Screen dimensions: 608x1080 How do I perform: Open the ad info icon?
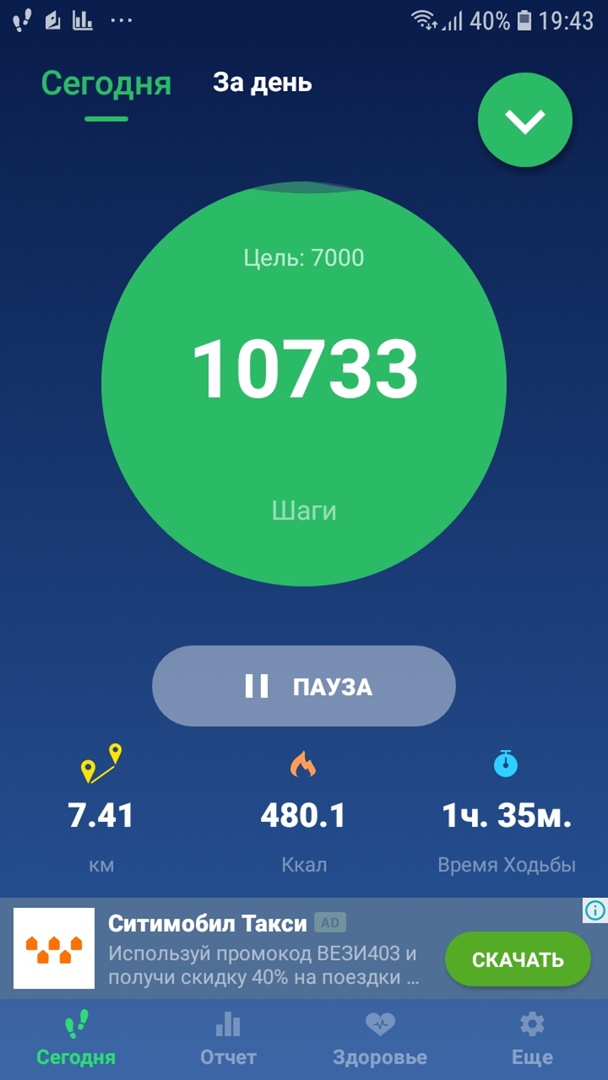[595, 911]
